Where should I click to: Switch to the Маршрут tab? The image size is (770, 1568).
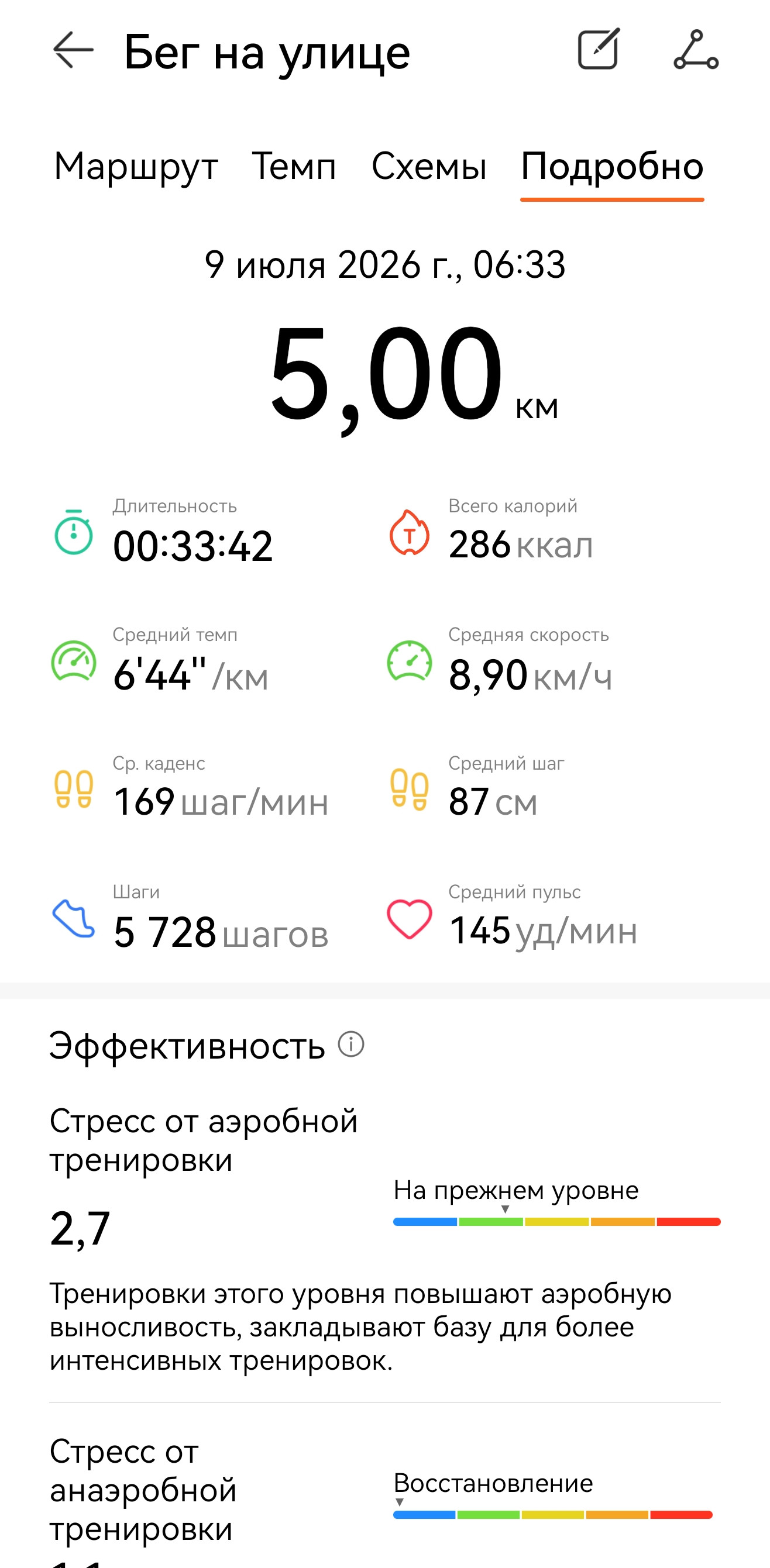click(x=136, y=166)
